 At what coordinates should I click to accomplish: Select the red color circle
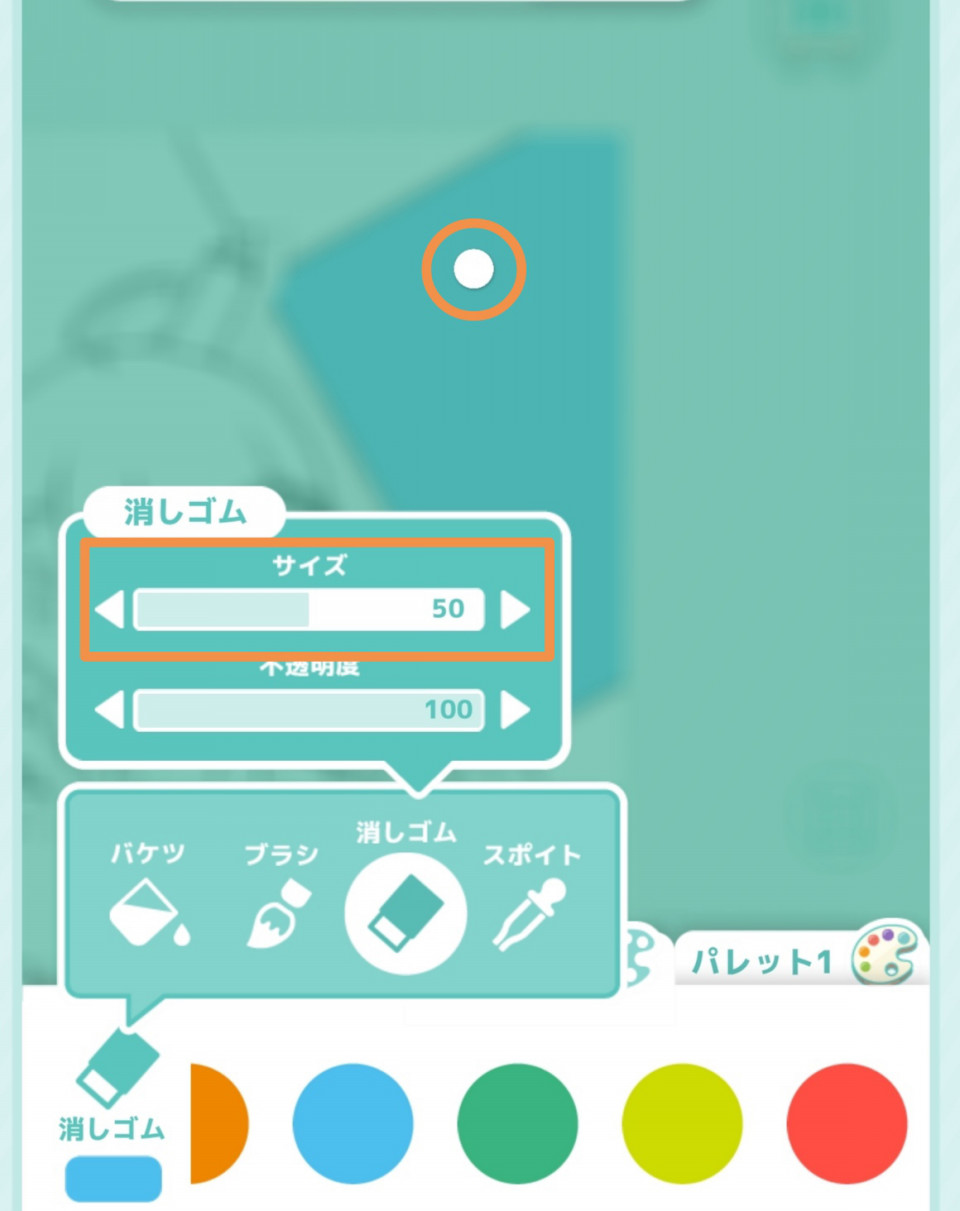point(846,1123)
